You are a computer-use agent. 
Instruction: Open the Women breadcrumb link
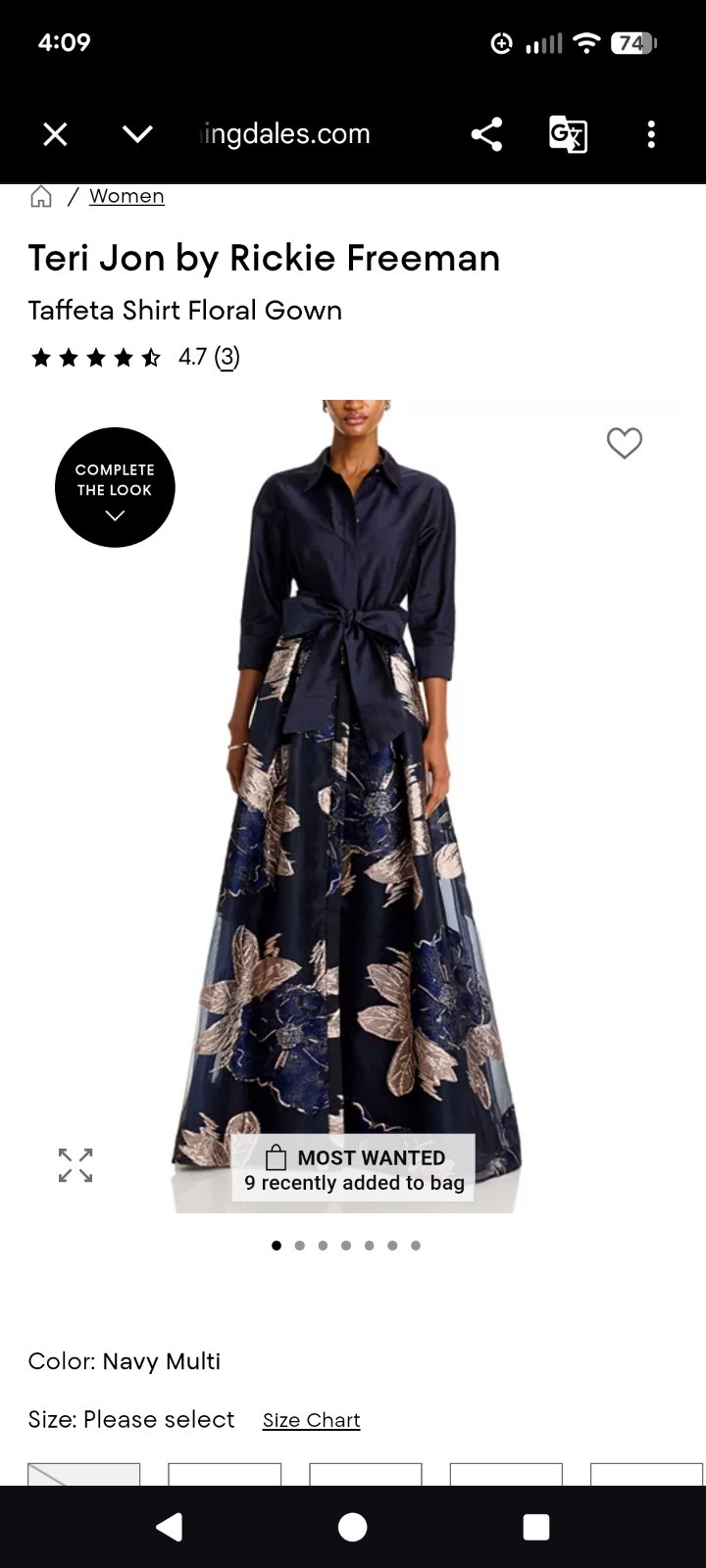[x=126, y=196]
